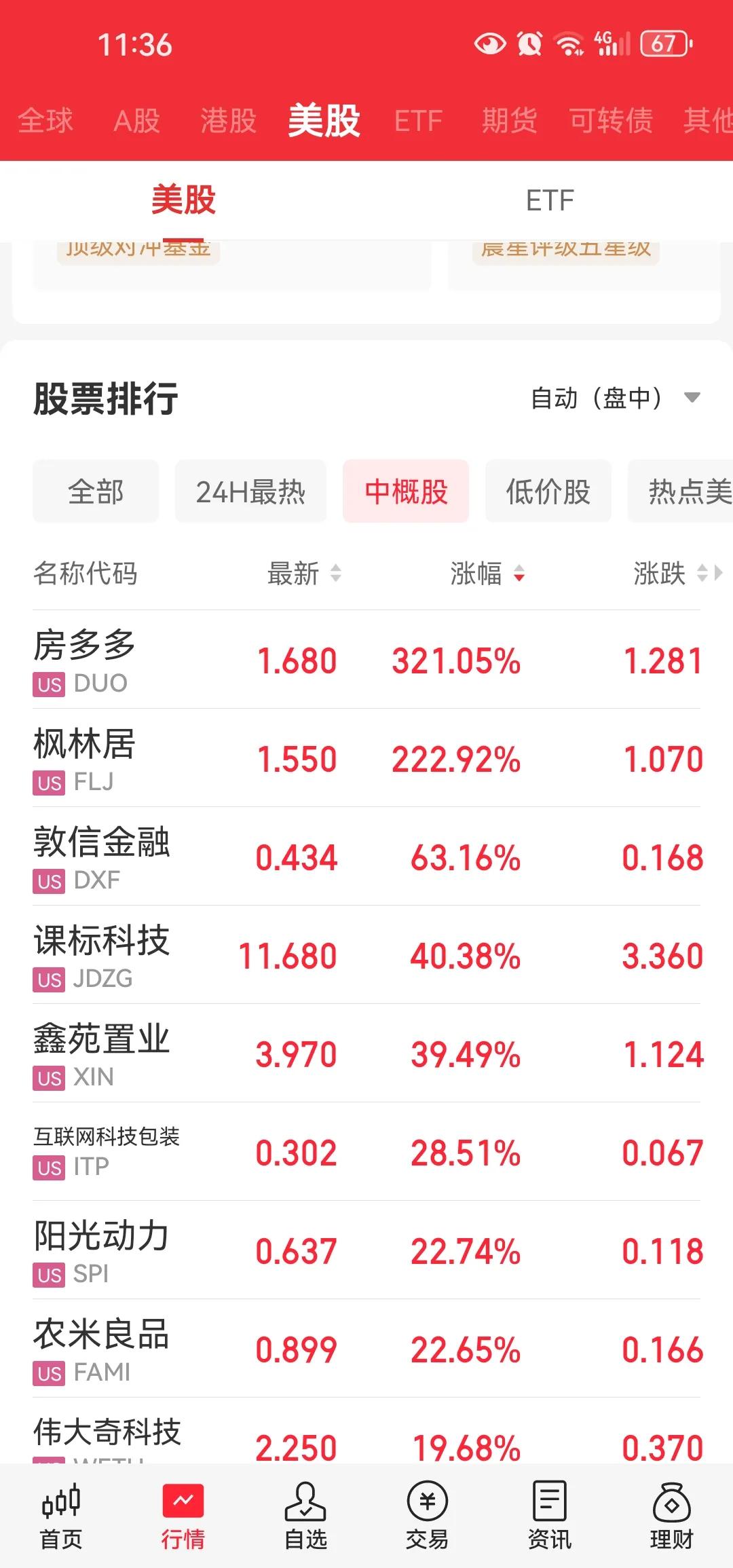Switch to the ETF sub-tab
Viewport: 733px width, 1568px height.
pos(548,199)
